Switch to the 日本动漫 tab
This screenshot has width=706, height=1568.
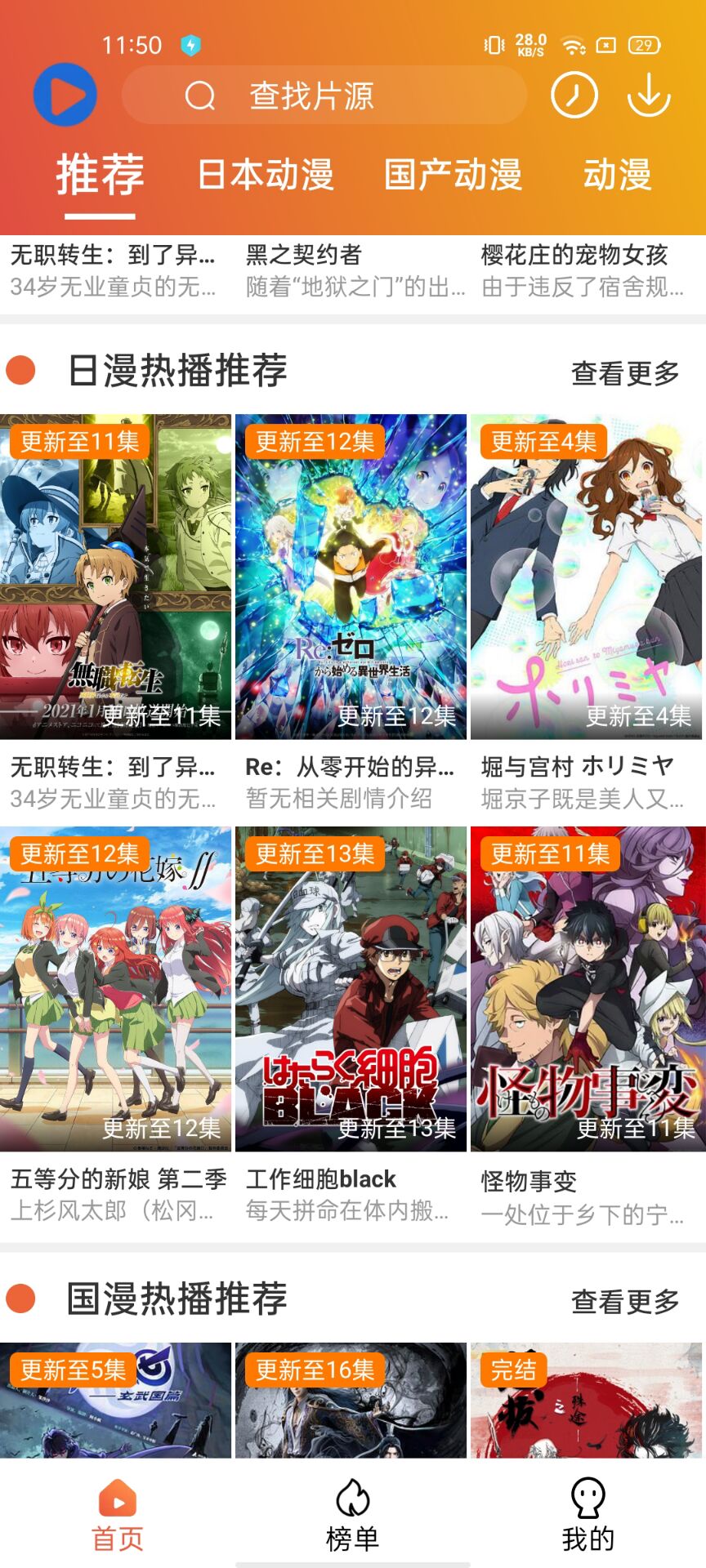point(266,175)
